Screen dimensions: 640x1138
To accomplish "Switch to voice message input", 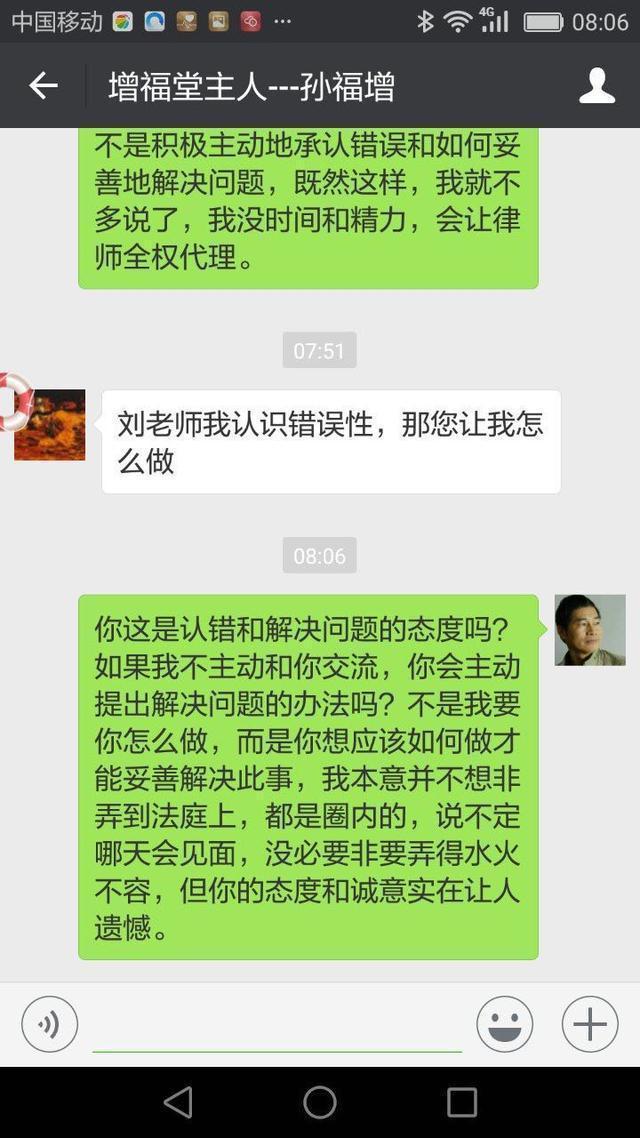I will (x=49, y=1025).
